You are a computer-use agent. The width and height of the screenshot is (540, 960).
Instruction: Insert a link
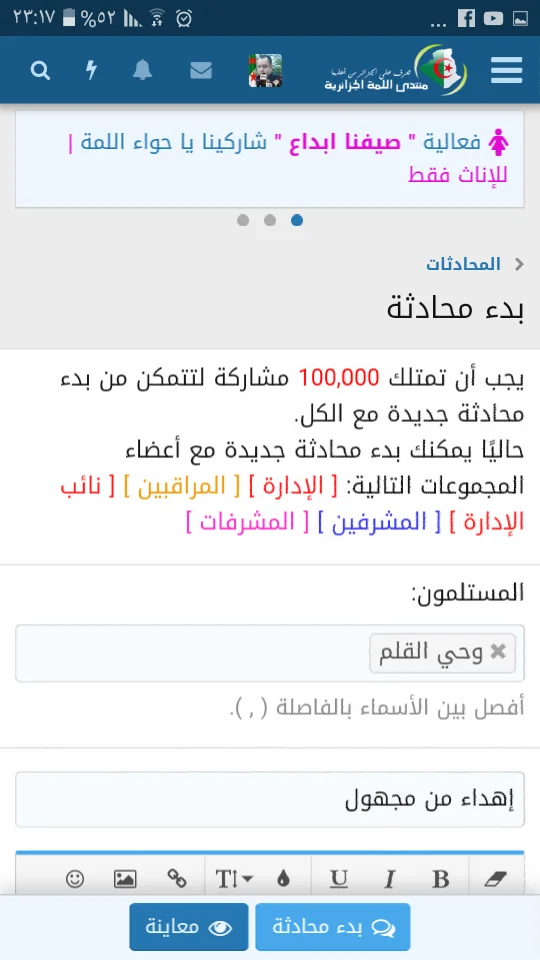pyautogui.click(x=177, y=879)
